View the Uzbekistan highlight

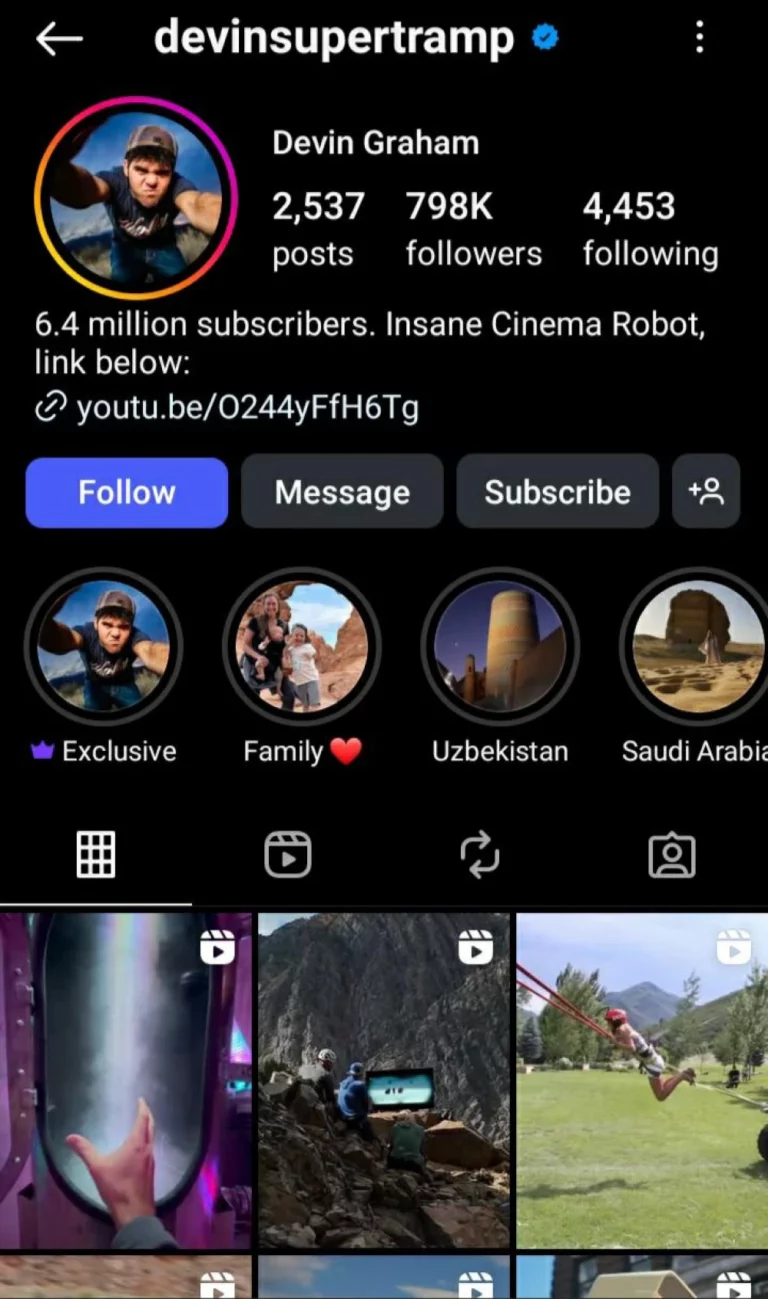pyautogui.click(x=500, y=646)
